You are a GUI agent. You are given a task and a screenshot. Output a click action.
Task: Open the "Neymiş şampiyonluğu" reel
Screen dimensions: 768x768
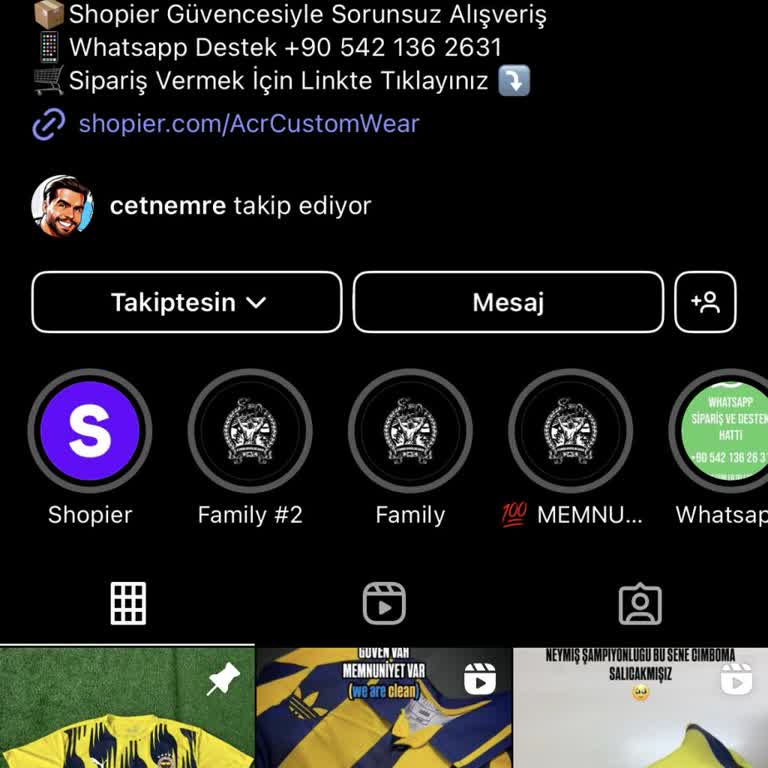click(640, 708)
